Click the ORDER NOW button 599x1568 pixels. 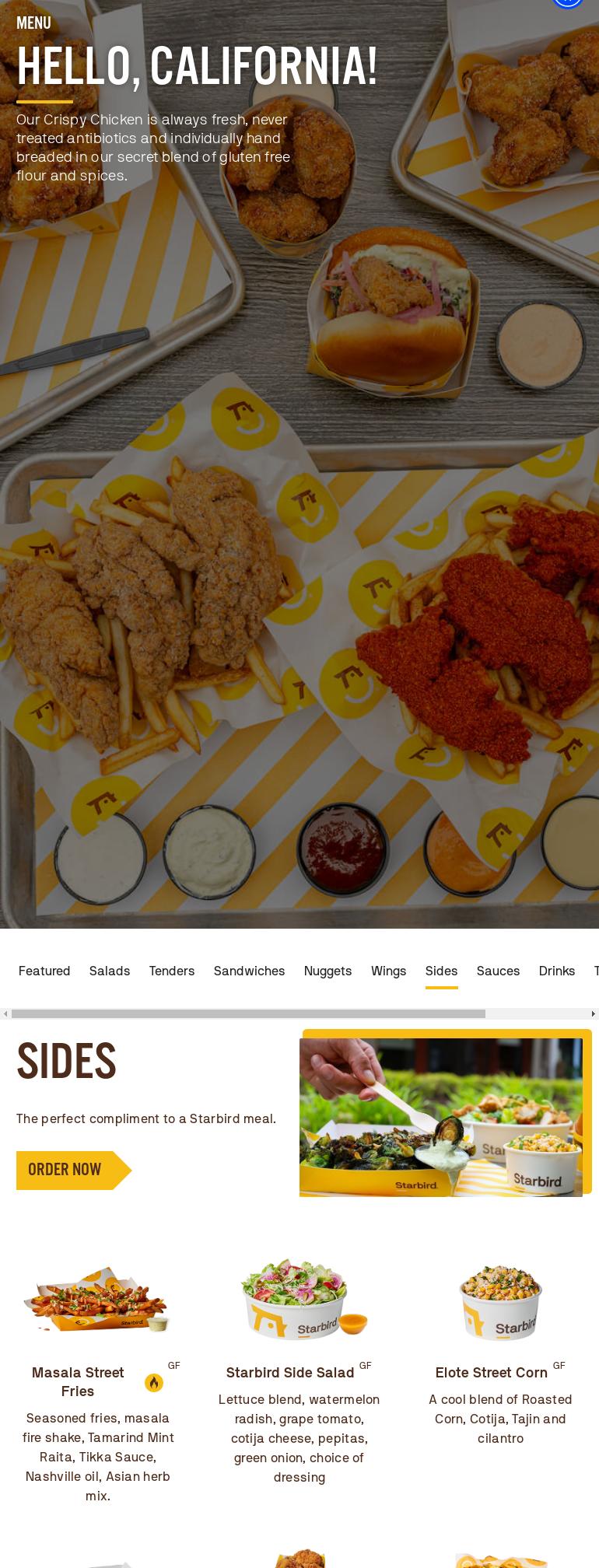64,1170
